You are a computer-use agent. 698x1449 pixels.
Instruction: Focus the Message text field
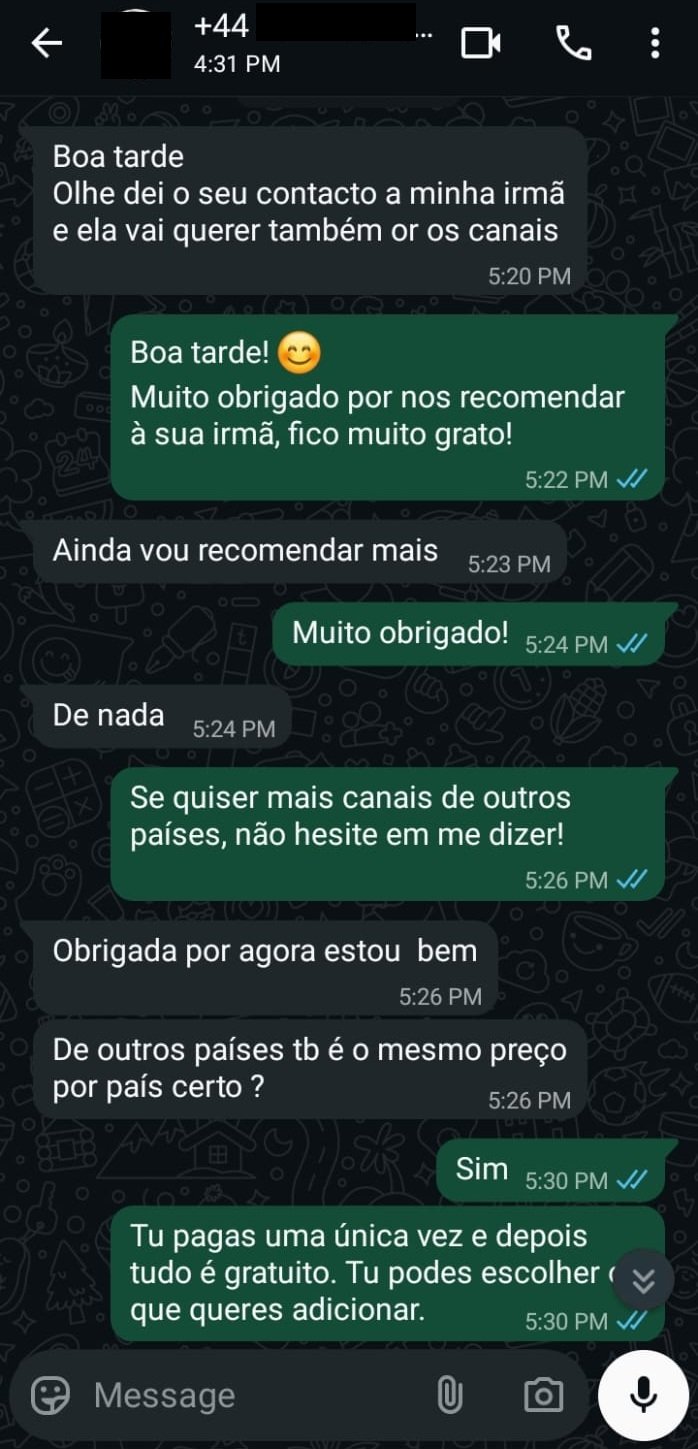coord(250,1395)
